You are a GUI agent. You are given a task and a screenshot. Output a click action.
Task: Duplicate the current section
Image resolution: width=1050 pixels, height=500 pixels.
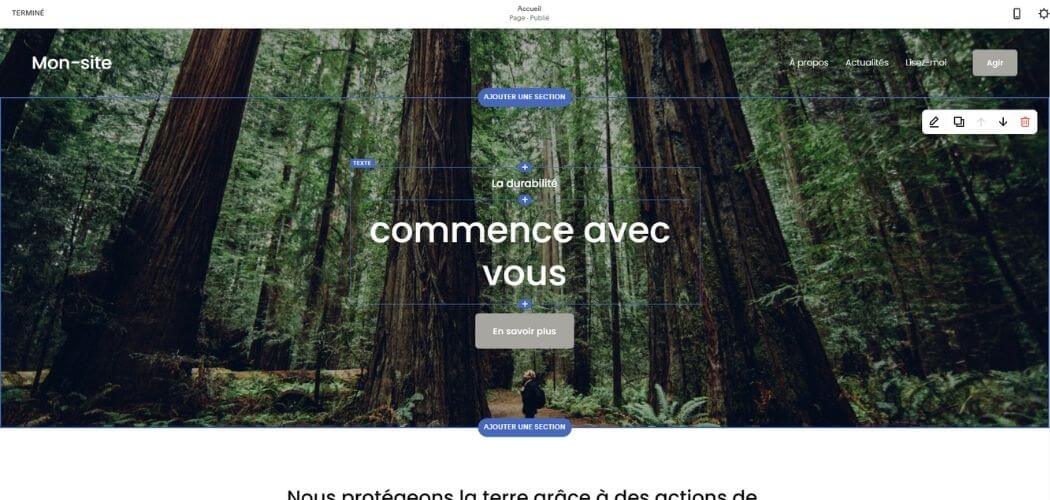point(958,122)
